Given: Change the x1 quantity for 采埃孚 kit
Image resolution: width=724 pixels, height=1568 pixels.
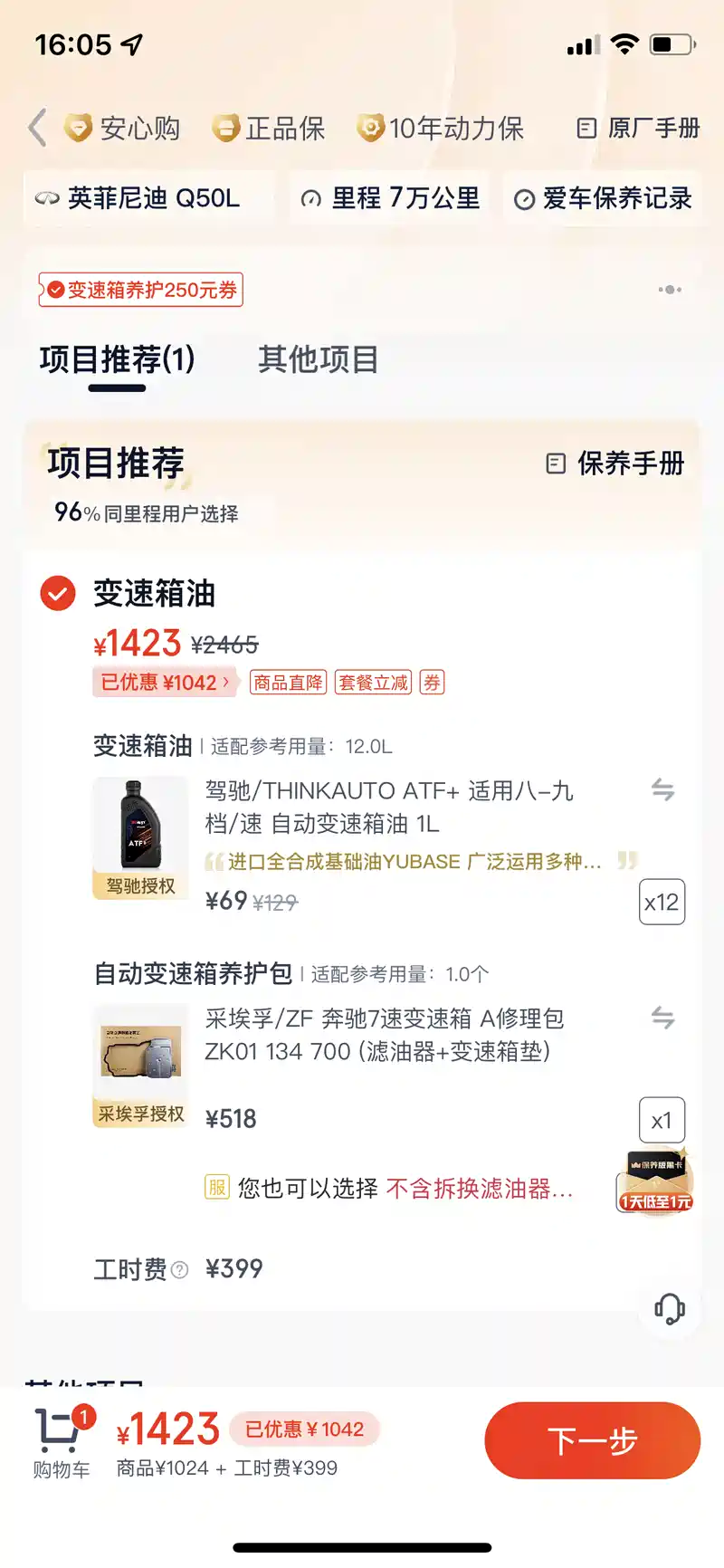Looking at the screenshot, I should [x=662, y=1121].
